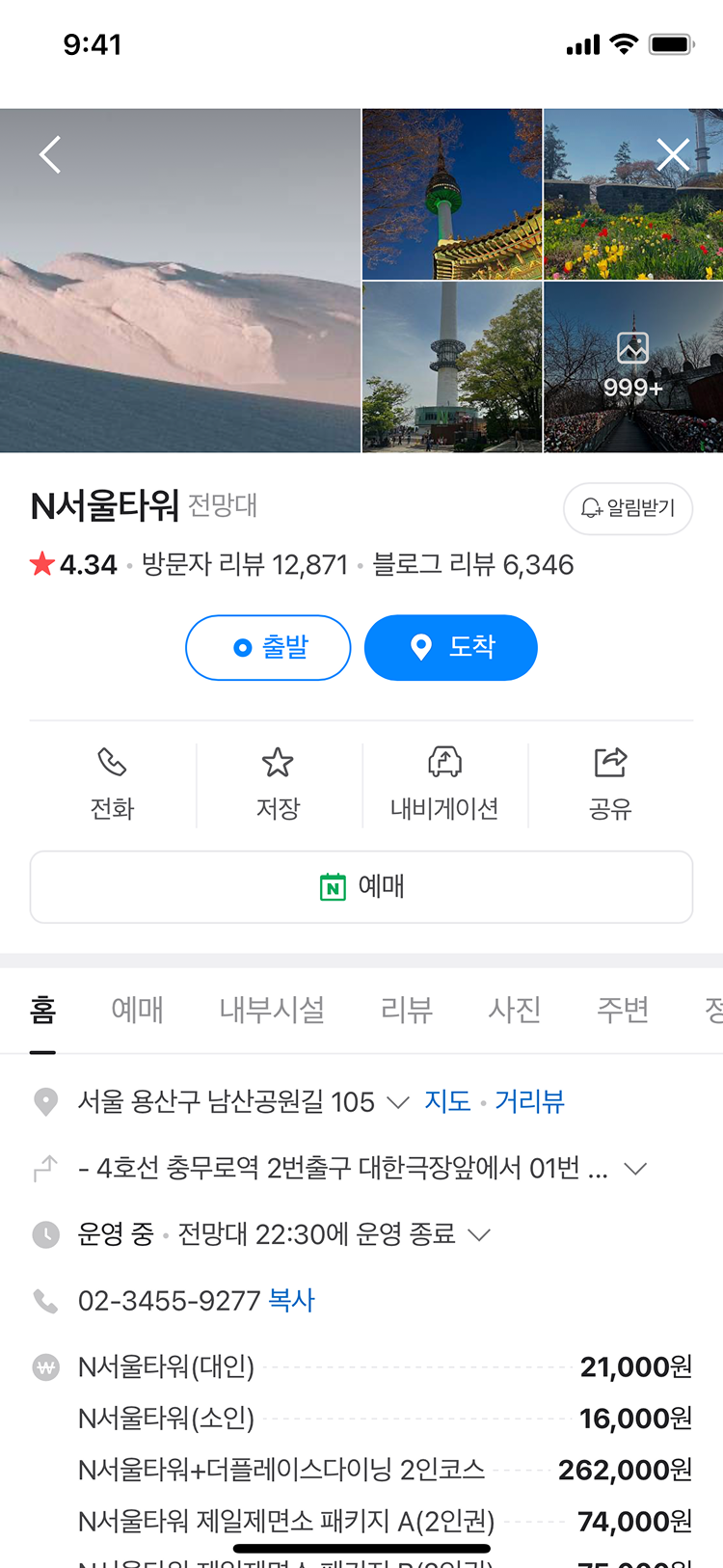
Task: Switch to the 내부시설 tab
Action: [272, 1010]
